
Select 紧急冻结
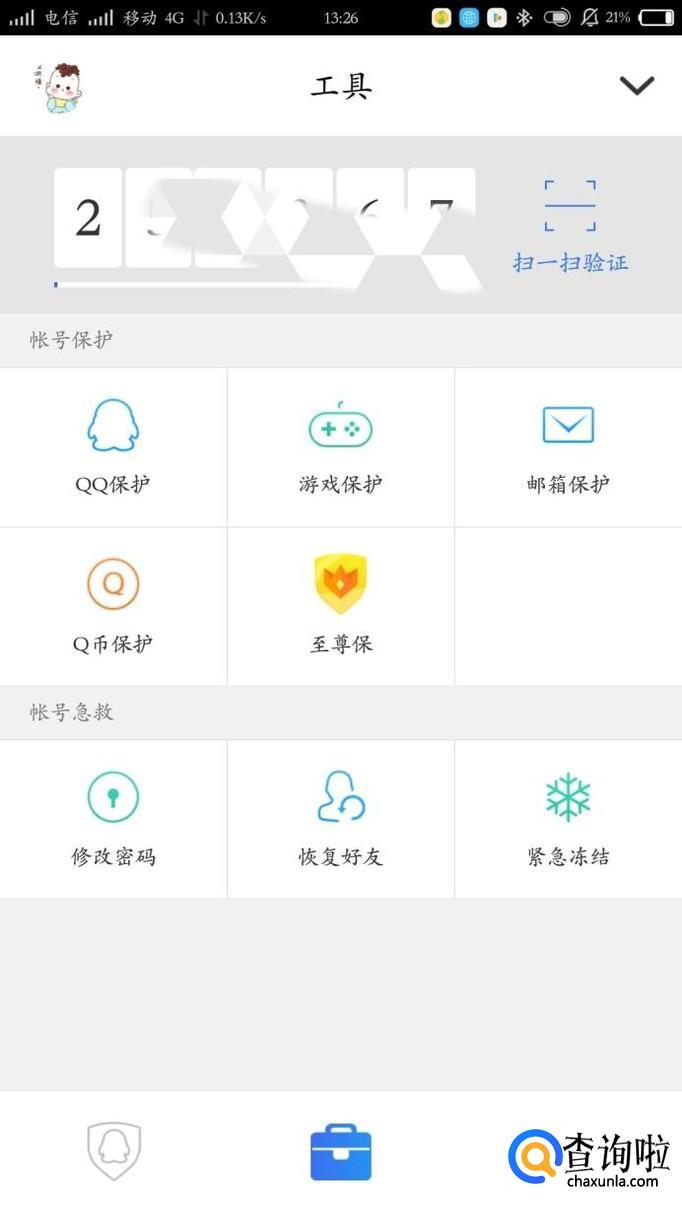tap(568, 819)
